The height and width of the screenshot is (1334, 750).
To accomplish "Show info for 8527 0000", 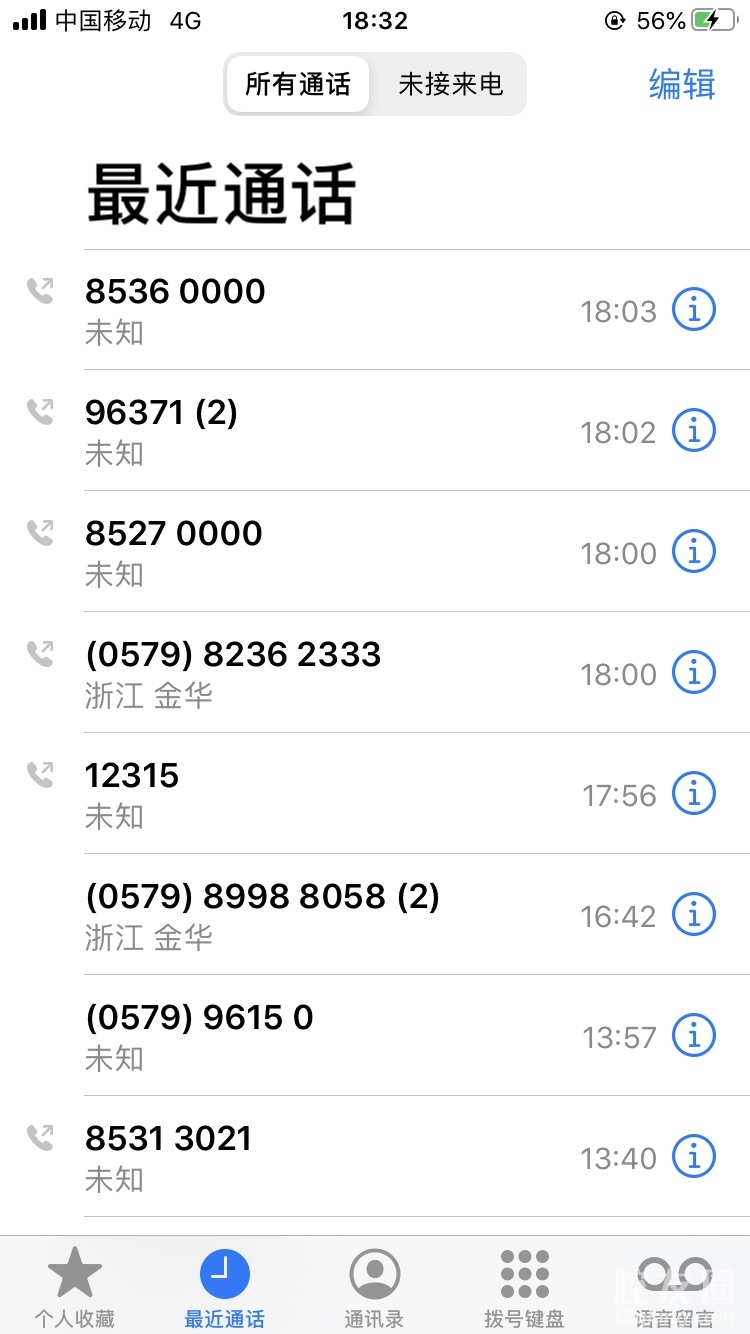I will tap(693, 552).
